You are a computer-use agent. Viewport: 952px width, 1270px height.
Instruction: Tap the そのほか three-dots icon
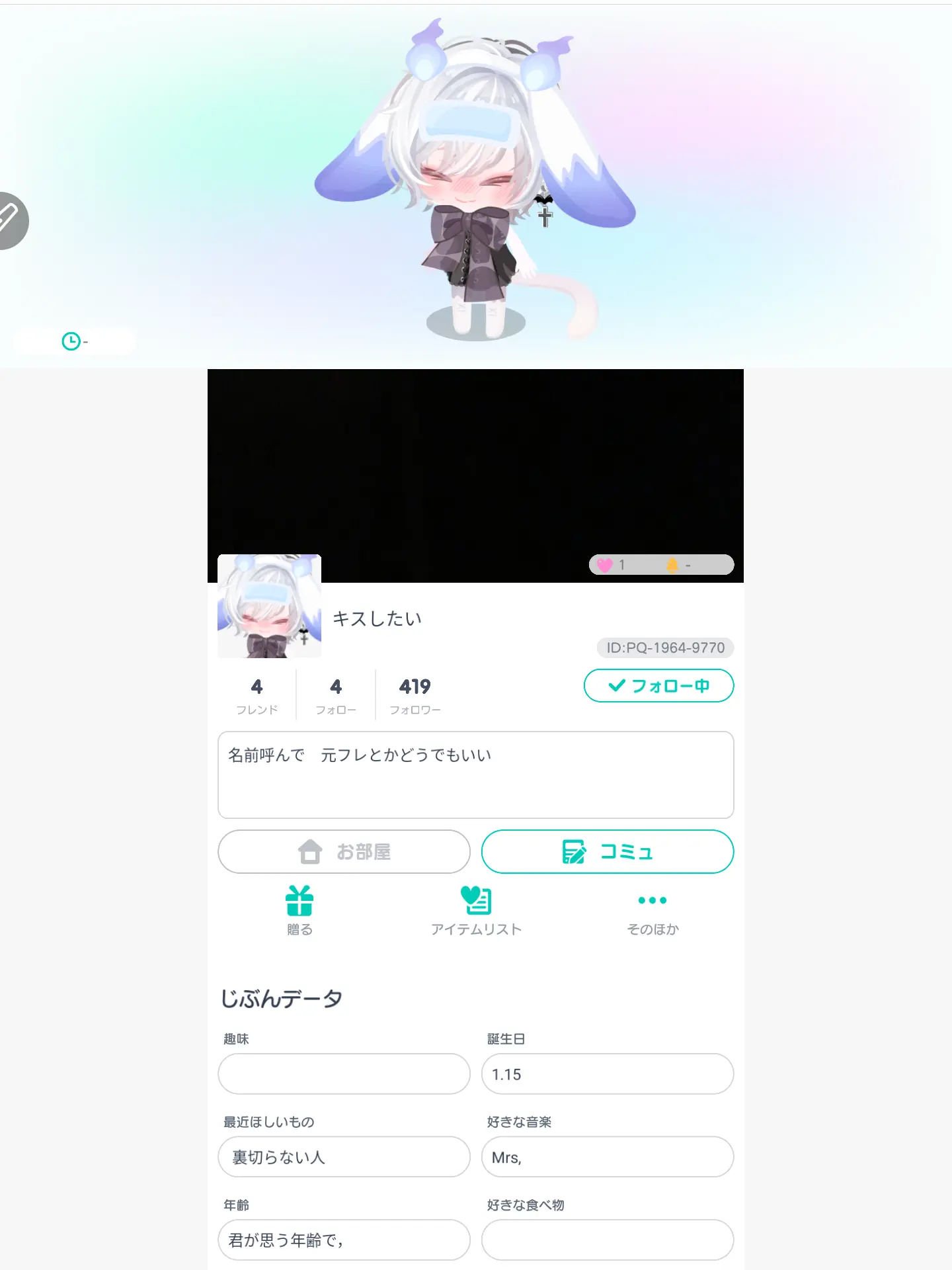click(x=651, y=900)
